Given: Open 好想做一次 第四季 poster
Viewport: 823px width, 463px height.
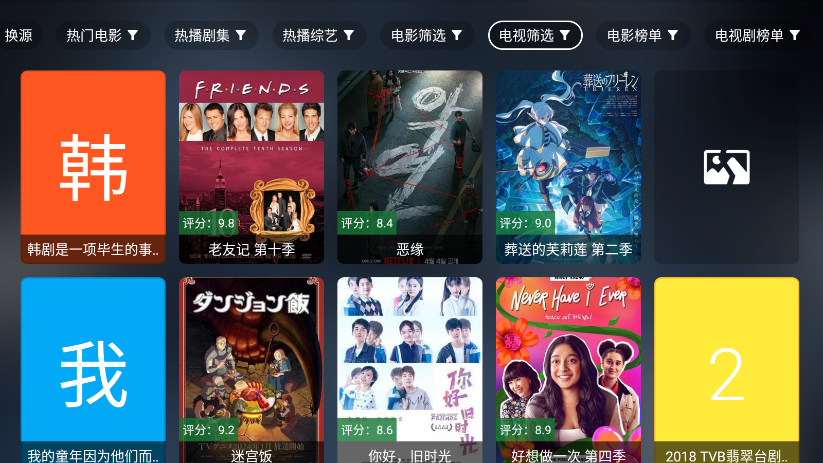Looking at the screenshot, I should pos(568,370).
